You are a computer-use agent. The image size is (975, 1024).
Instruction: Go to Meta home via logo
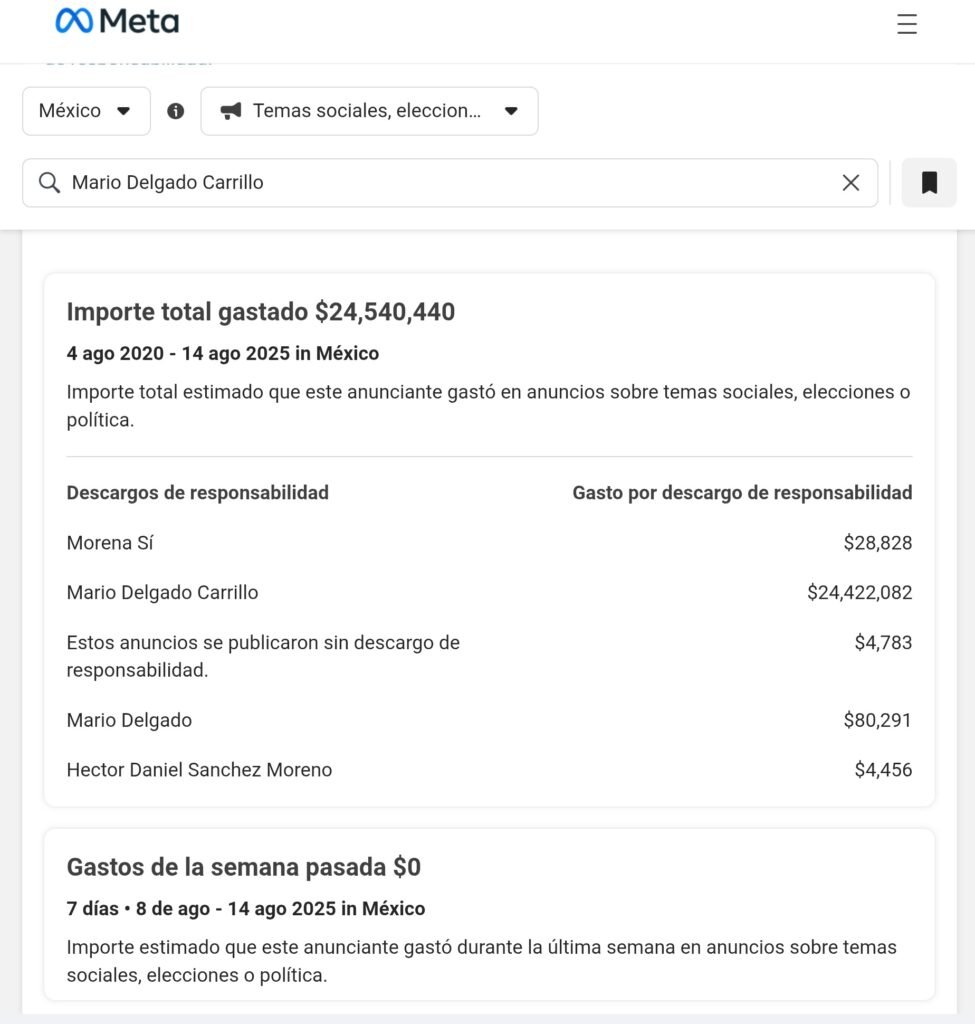click(x=117, y=21)
